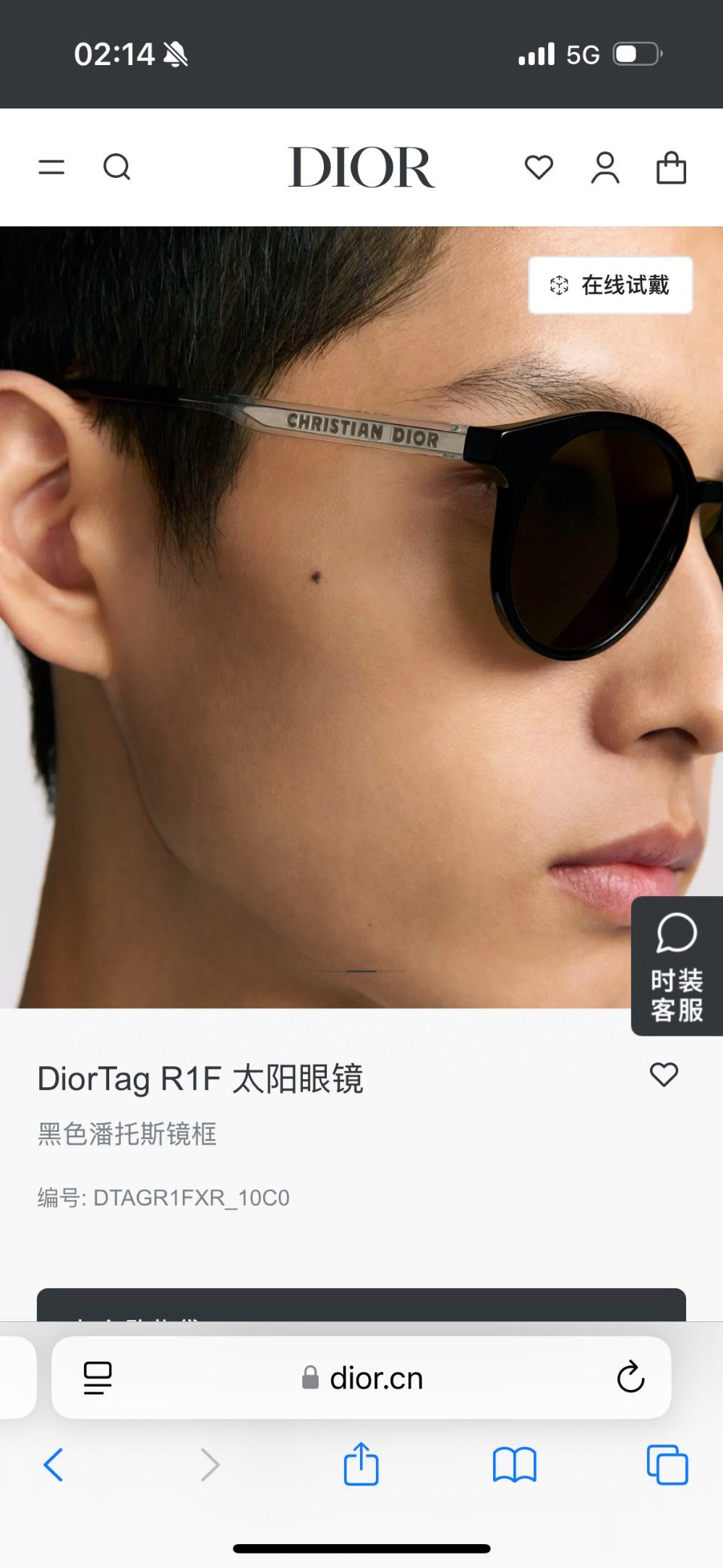Viewport: 723px width, 1568px height.
Task: Open Safari page settings menu
Action: pos(98,1378)
